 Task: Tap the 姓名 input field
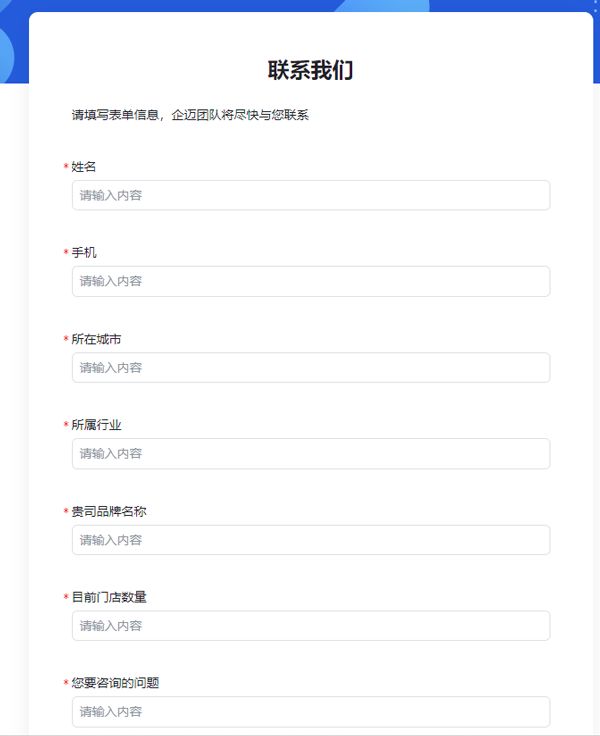click(x=310, y=195)
